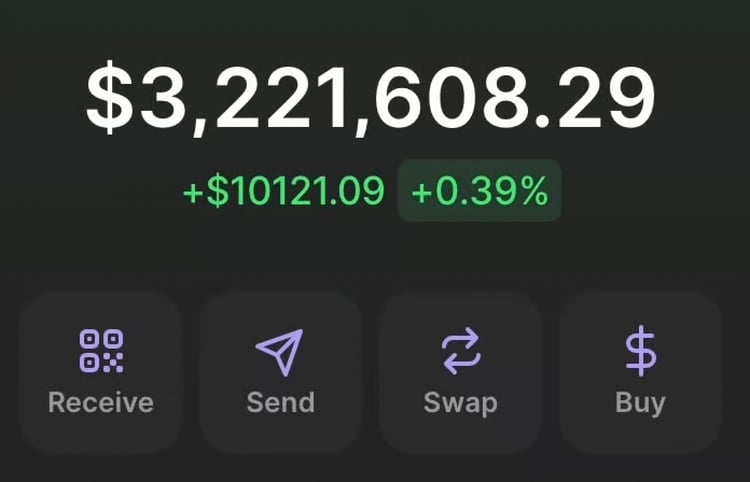The width and height of the screenshot is (750, 482).
Task: Open the Send screen
Action: coord(280,372)
